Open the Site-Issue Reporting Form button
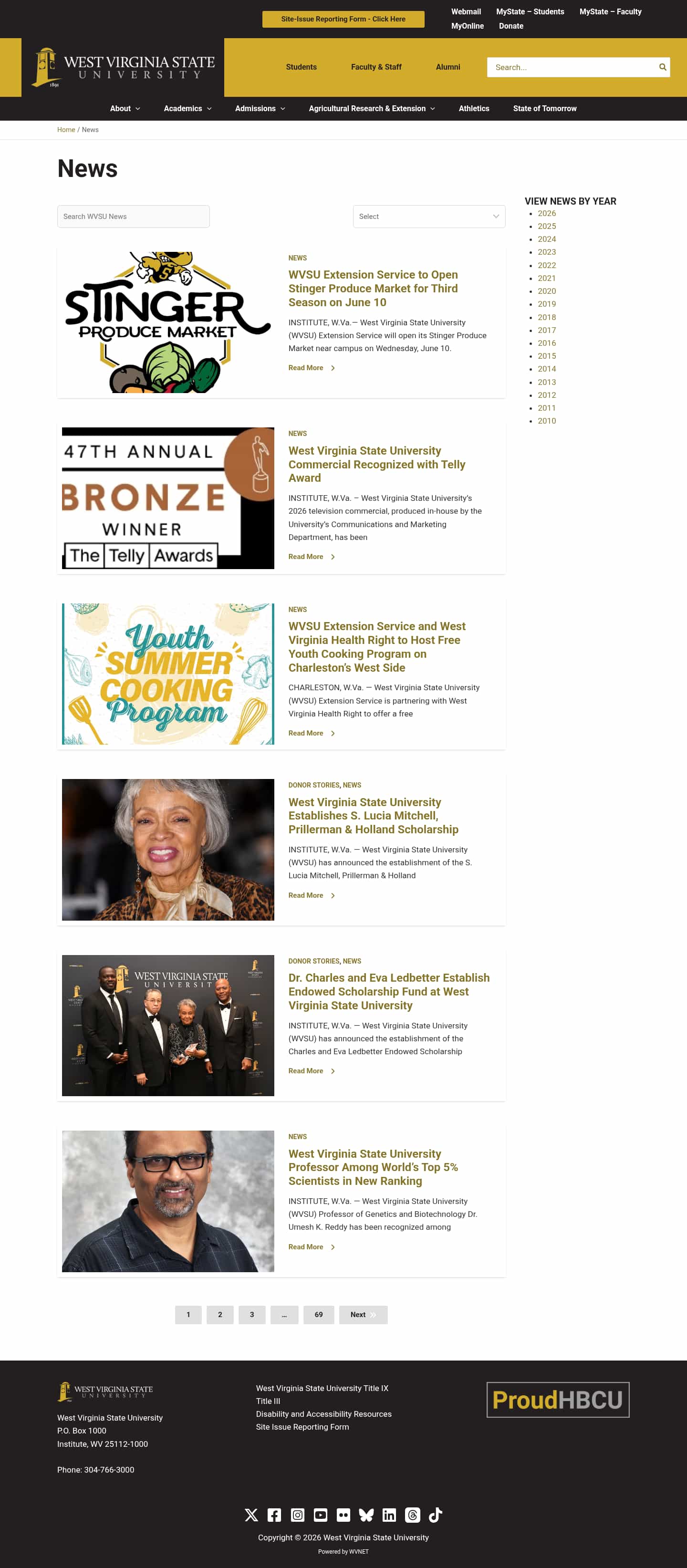Image resolution: width=687 pixels, height=1568 pixels. pyautogui.click(x=343, y=19)
